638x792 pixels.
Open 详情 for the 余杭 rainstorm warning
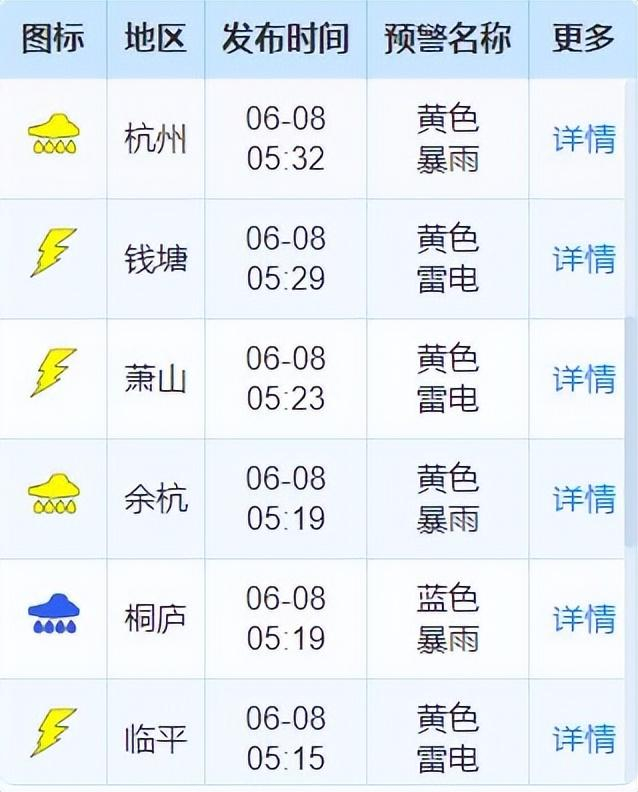(584, 498)
